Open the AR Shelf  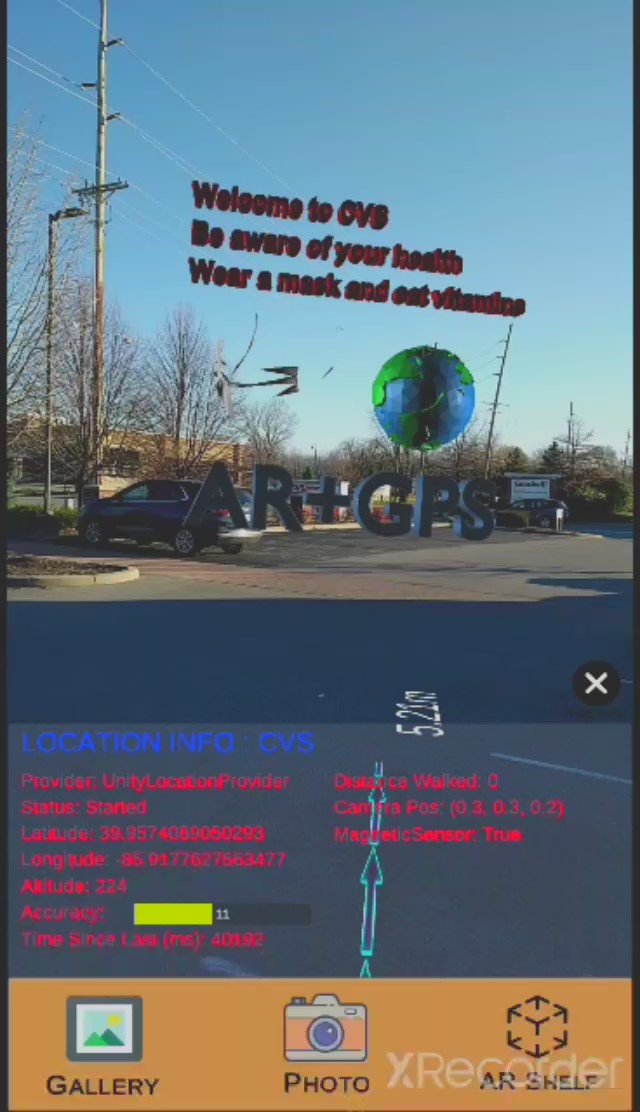point(537,1041)
